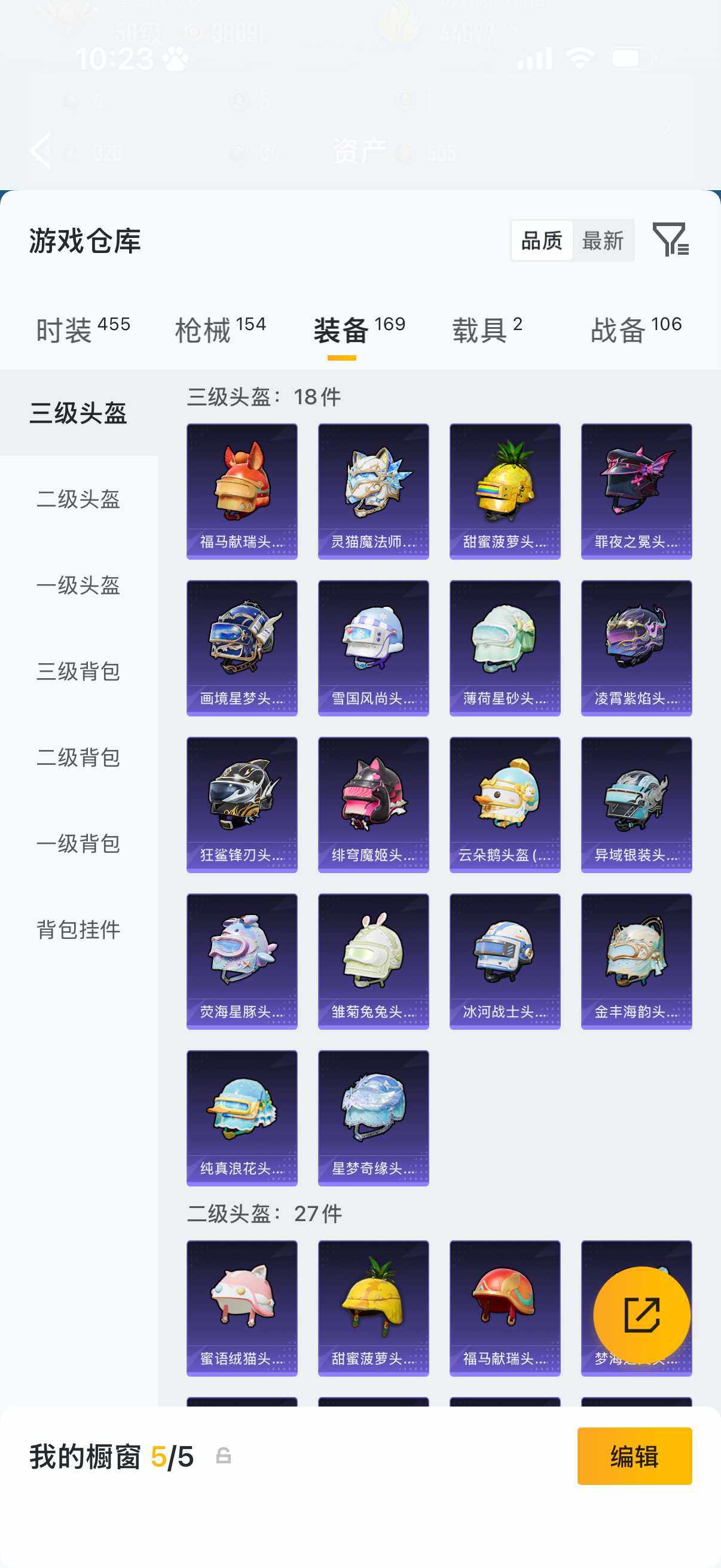Tap the 云朵鹅头盔 item
Image resolution: width=721 pixels, height=1568 pixels.
point(505,804)
